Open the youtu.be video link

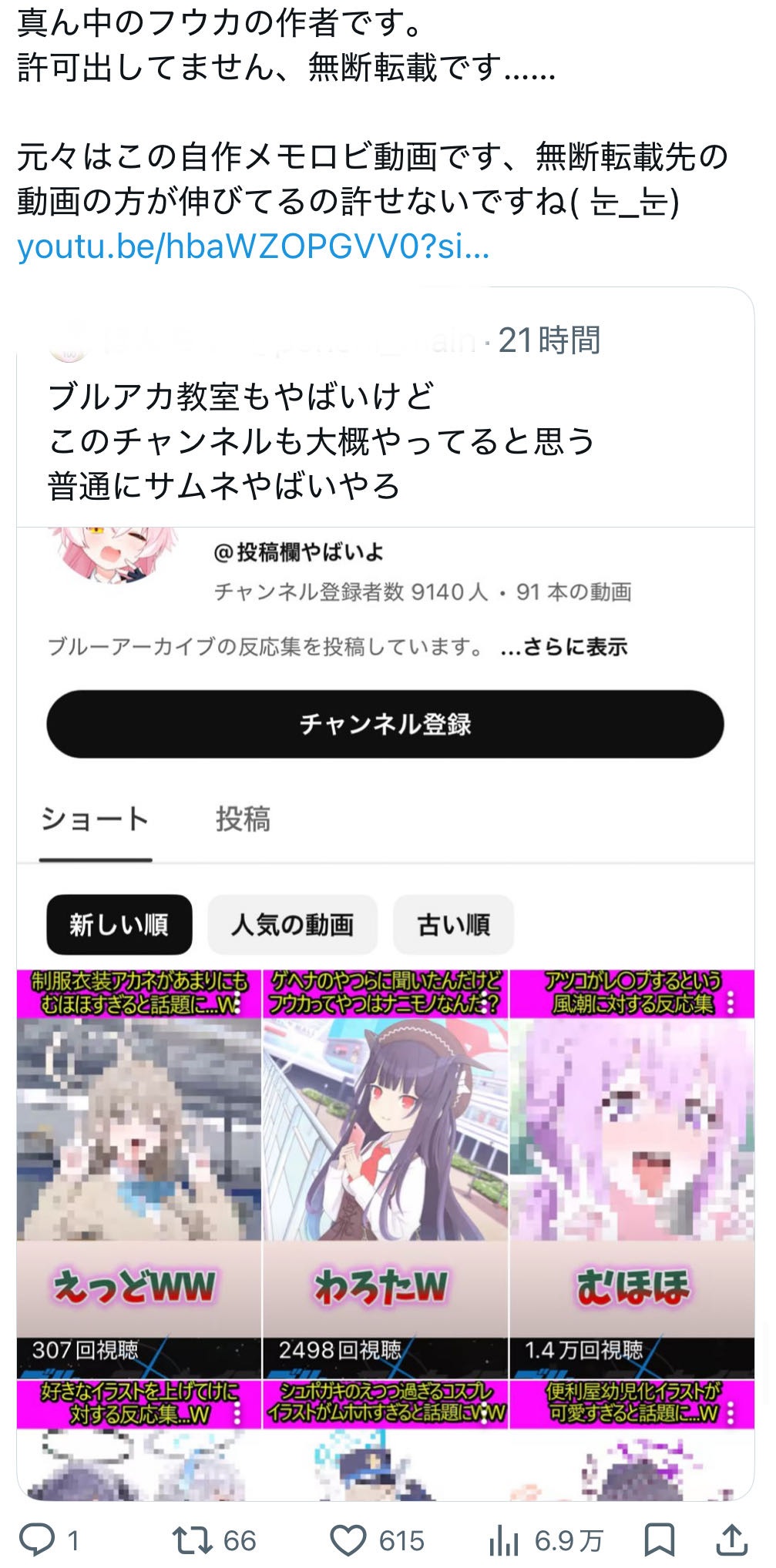pyautogui.click(x=253, y=246)
